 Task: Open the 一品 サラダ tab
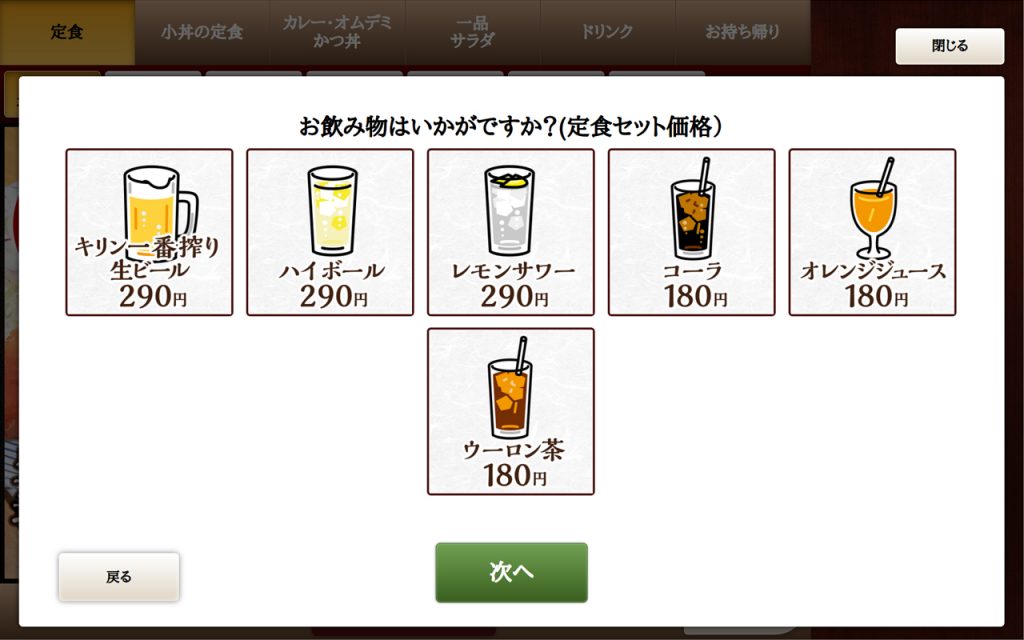(473, 32)
